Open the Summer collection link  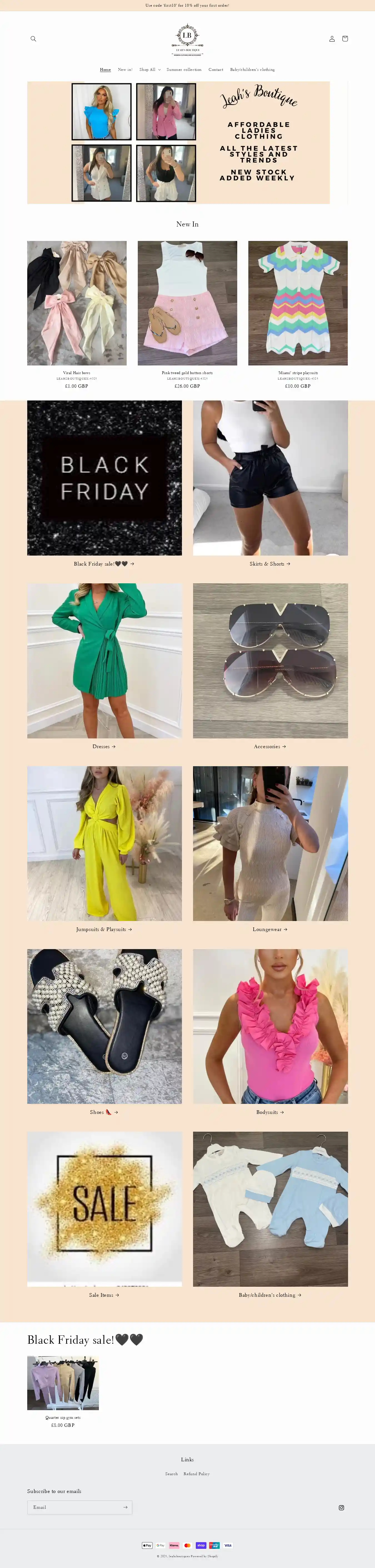pos(184,69)
